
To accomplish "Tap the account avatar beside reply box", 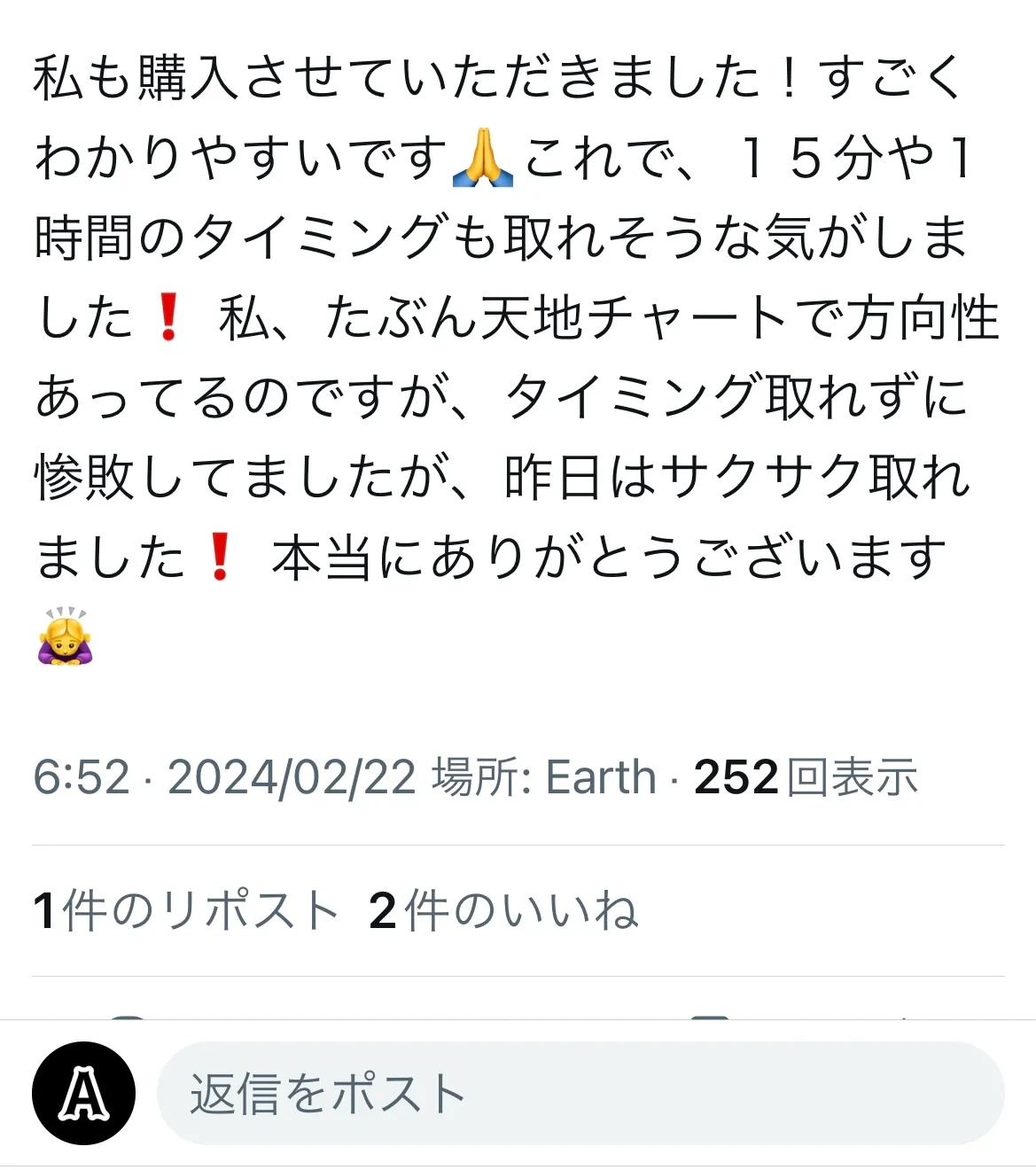I will pos(84,1093).
